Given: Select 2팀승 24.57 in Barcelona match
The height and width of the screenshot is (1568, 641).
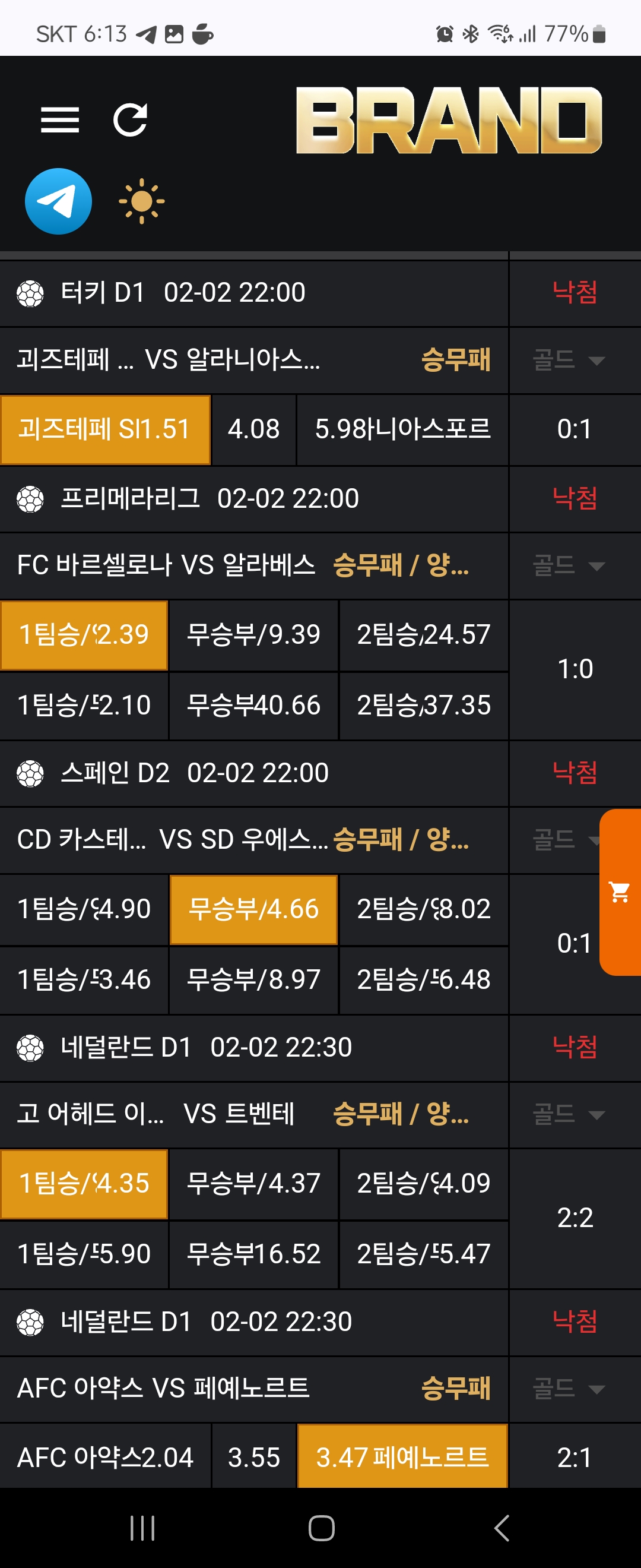Looking at the screenshot, I should pos(423,635).
